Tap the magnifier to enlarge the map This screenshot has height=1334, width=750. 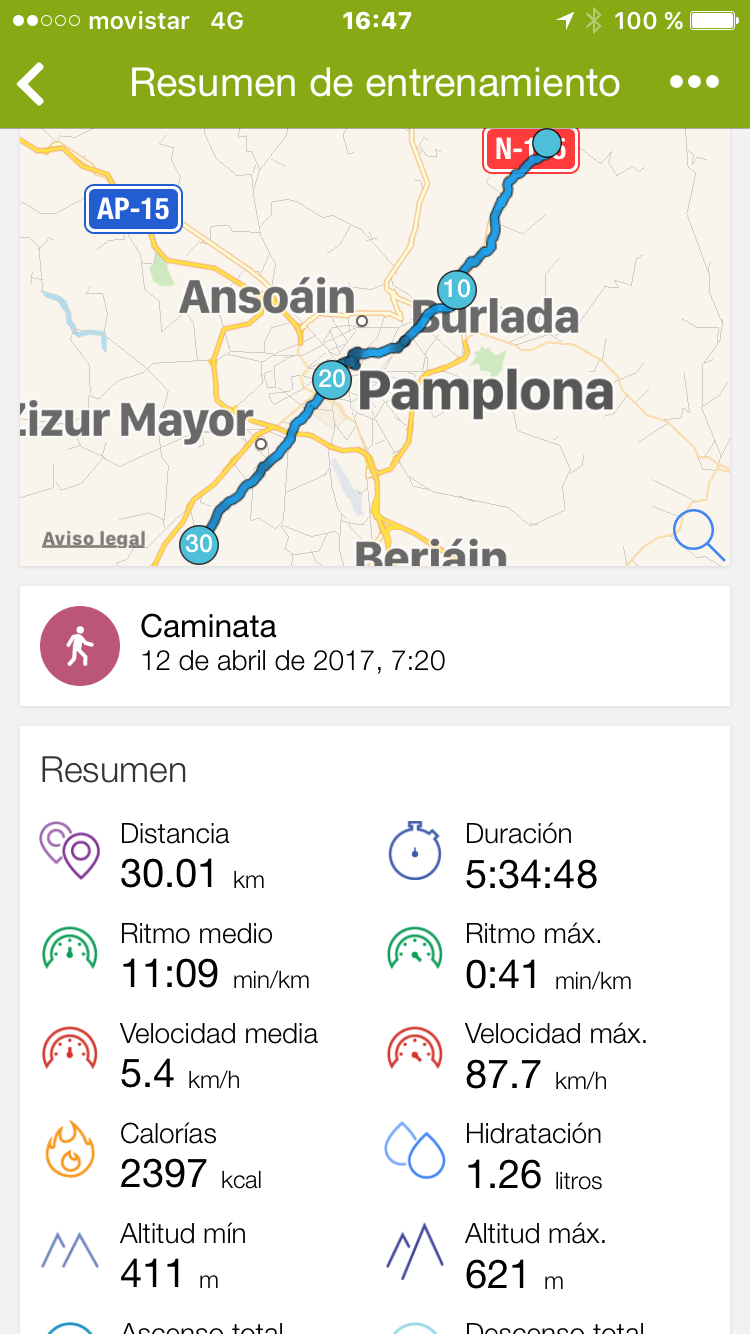[698, 535]
